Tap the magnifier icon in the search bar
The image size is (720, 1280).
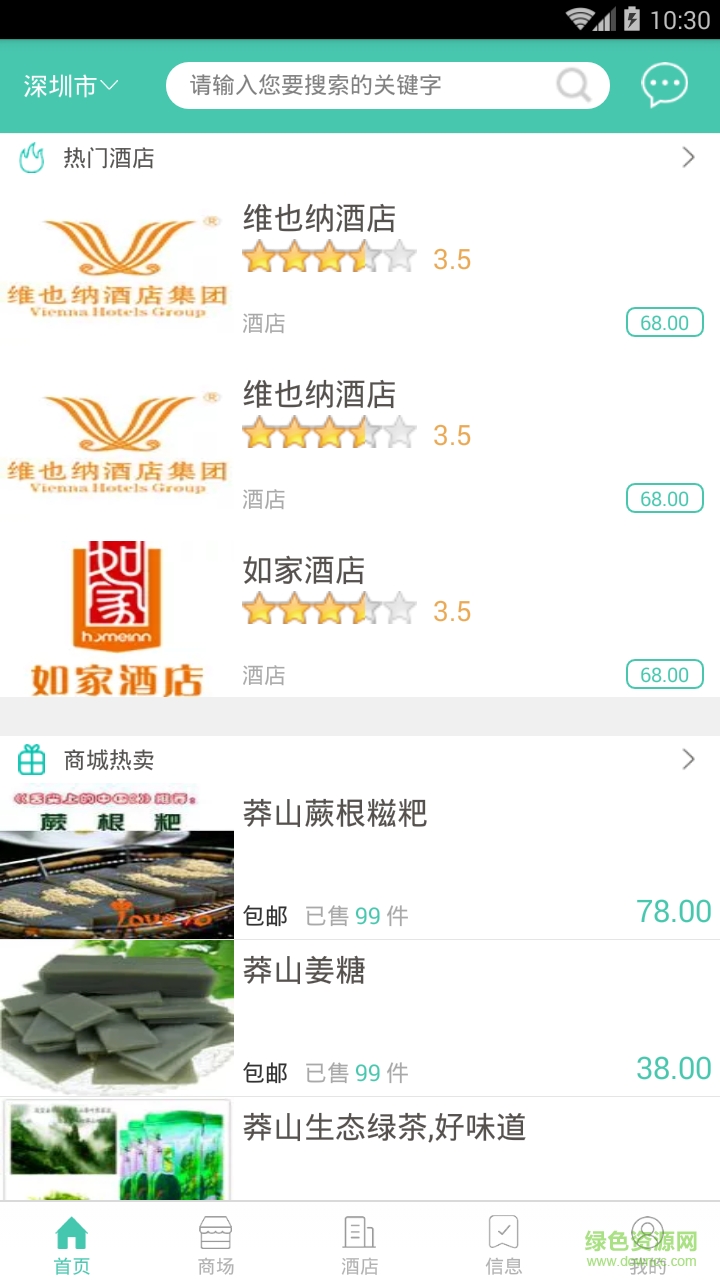pos(573,86)
